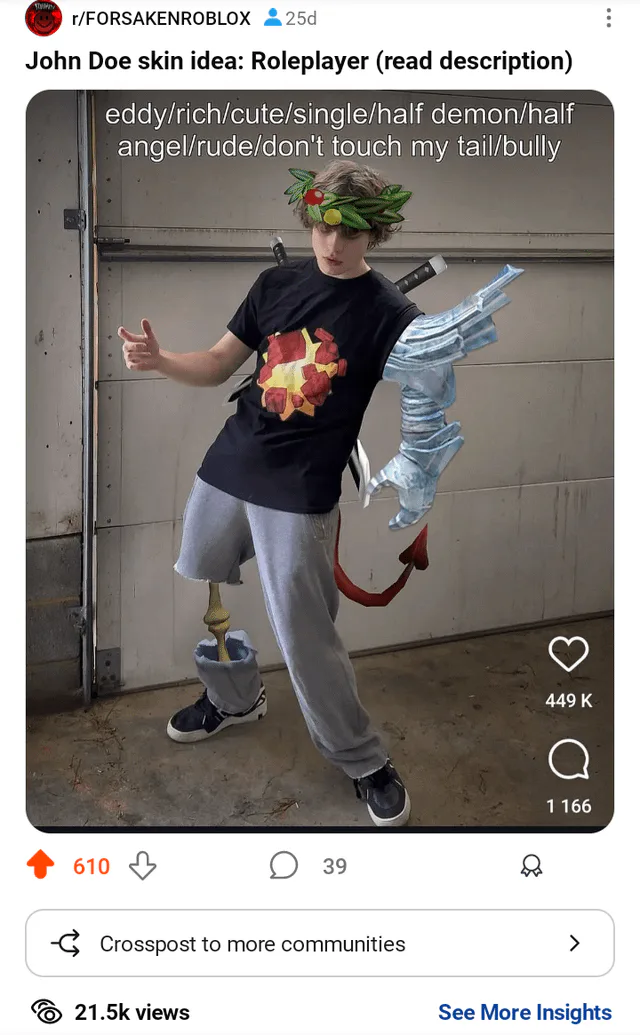The width and height of the screenshot is (640, 1035).
Task: Open the post's 39 comments
Action: pos(308,865)
